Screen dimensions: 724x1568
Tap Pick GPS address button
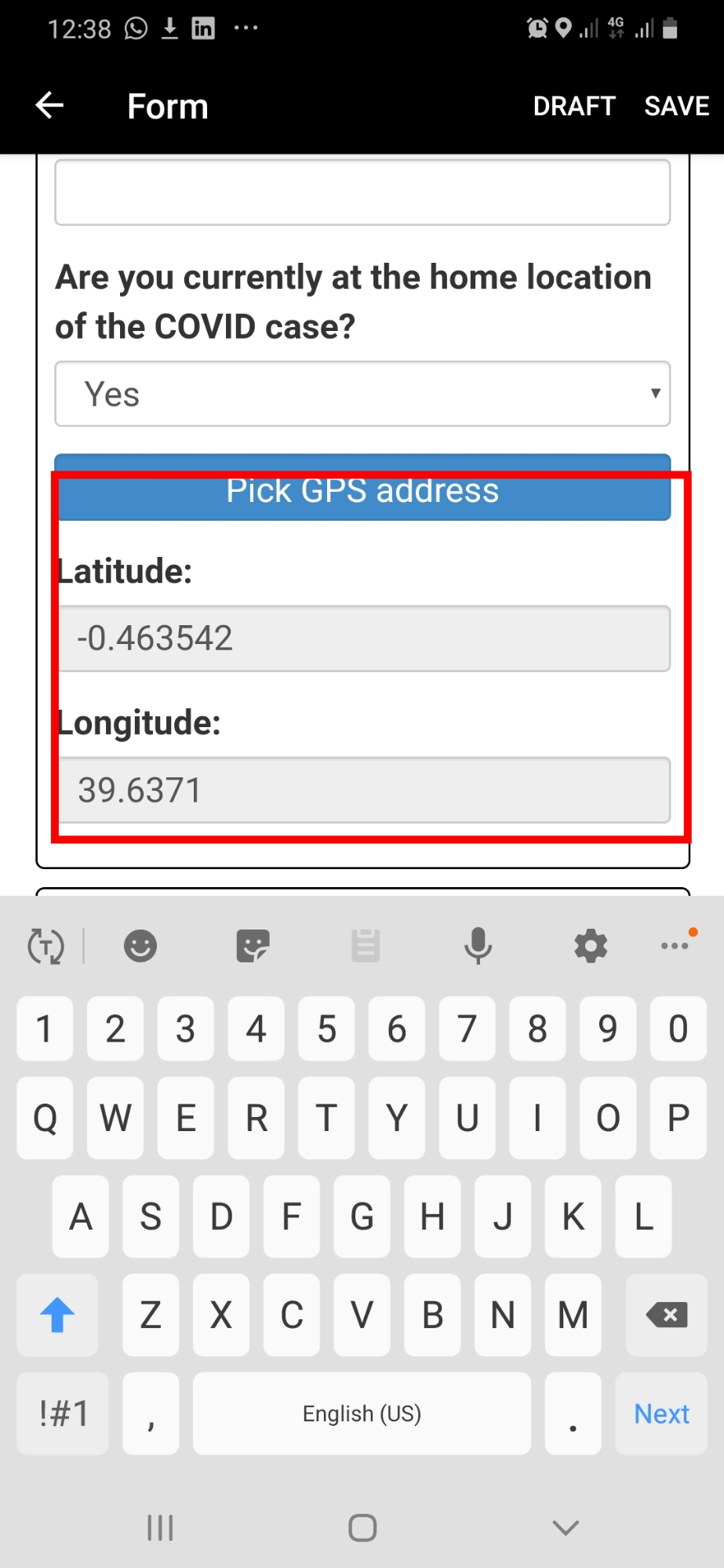[362, 487]
